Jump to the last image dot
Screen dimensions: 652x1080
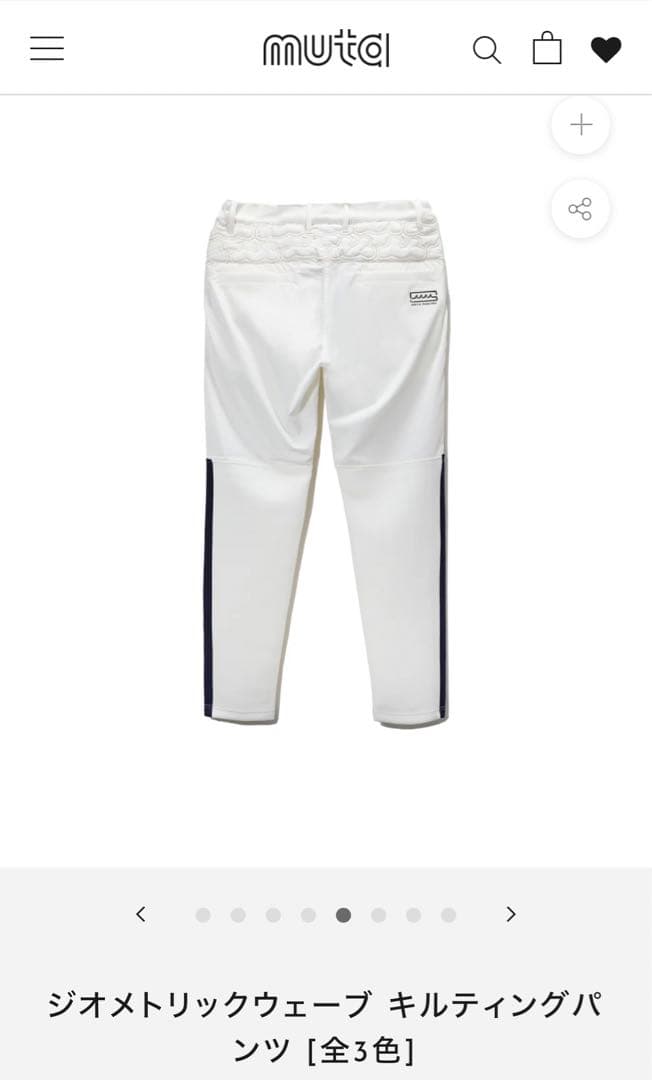pos(448,915)
